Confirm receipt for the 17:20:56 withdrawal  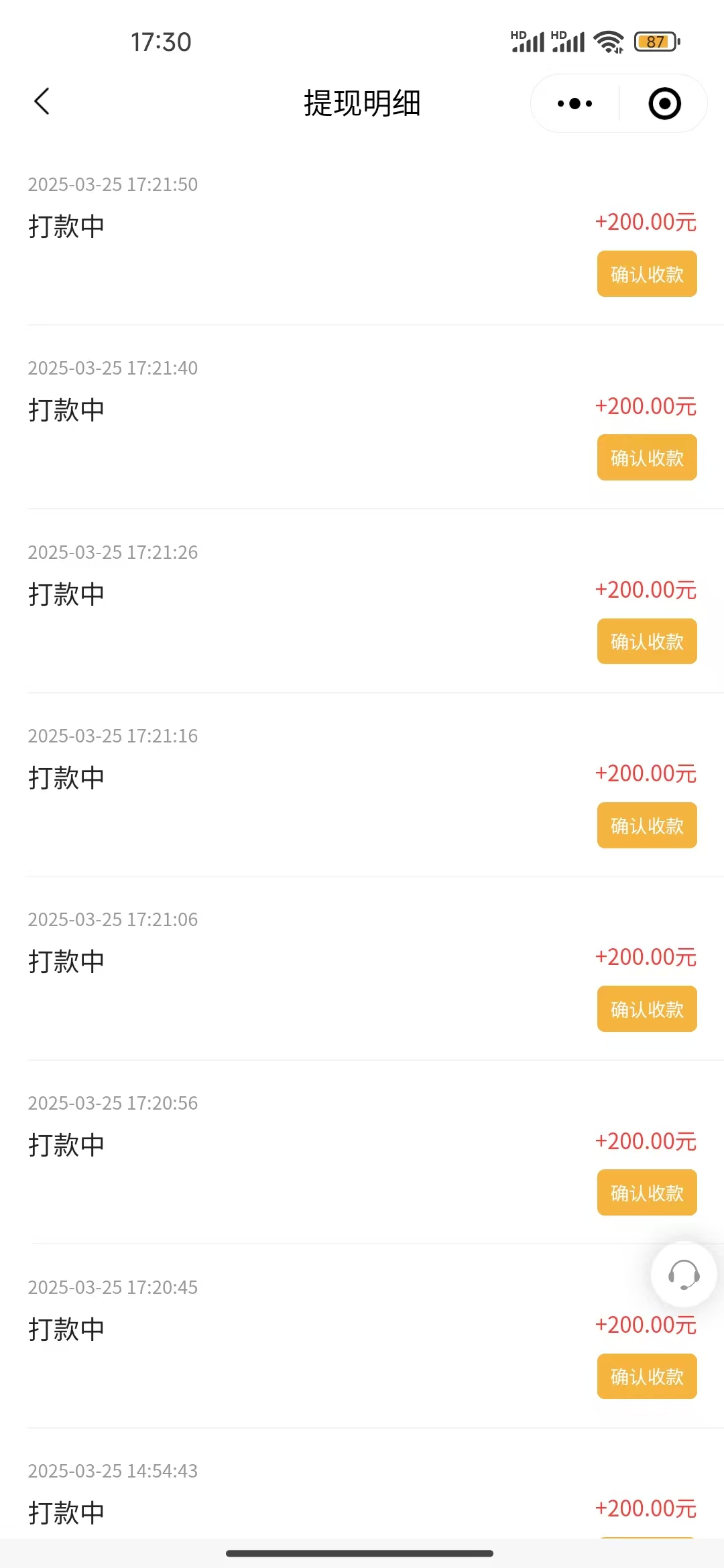pos(647,1193)
